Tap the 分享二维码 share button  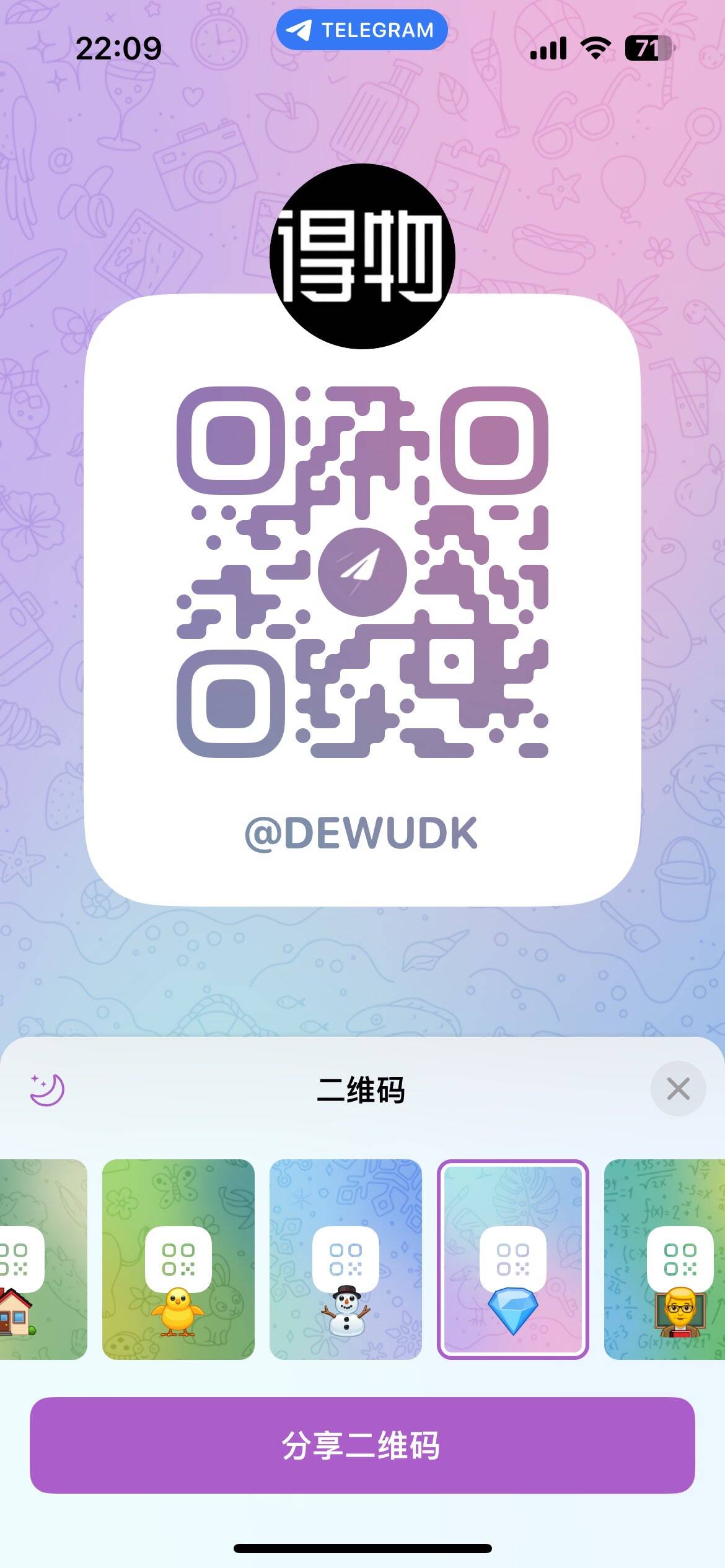pos(362,1445)
